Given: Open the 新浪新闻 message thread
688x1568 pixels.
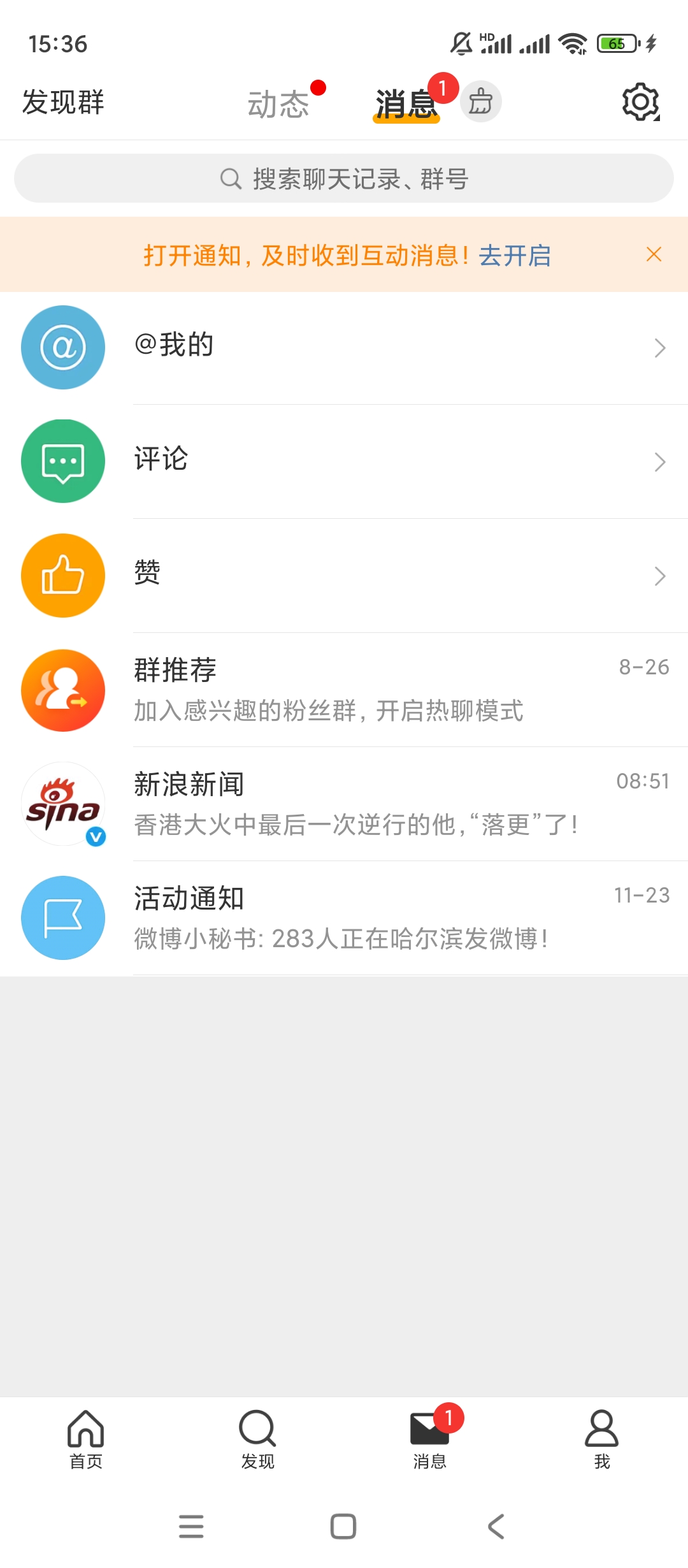Looking at the screenshot, I should [344, 804].
